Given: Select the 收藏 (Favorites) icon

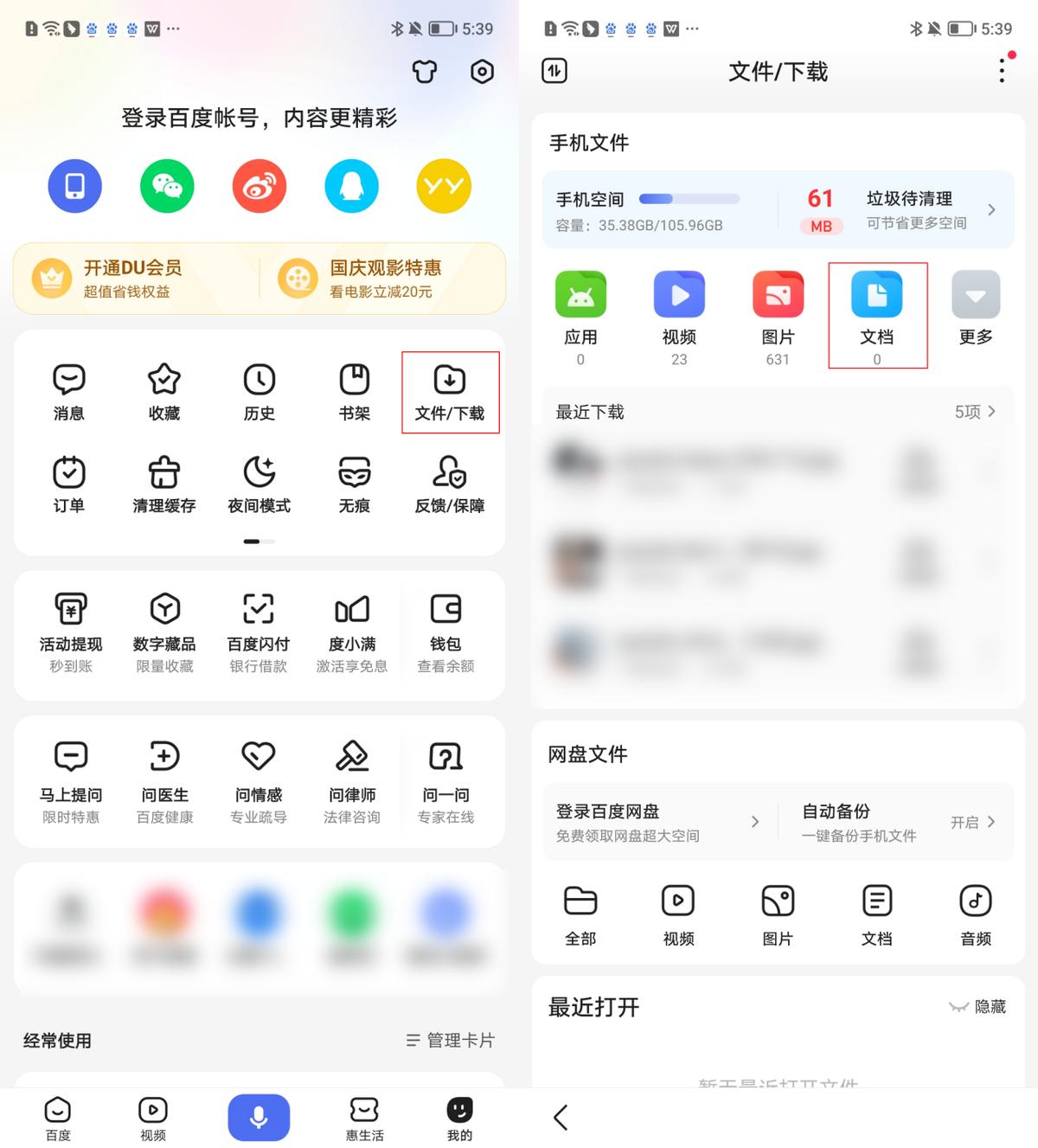Looking at the screenshot, I should click(163, 392).
